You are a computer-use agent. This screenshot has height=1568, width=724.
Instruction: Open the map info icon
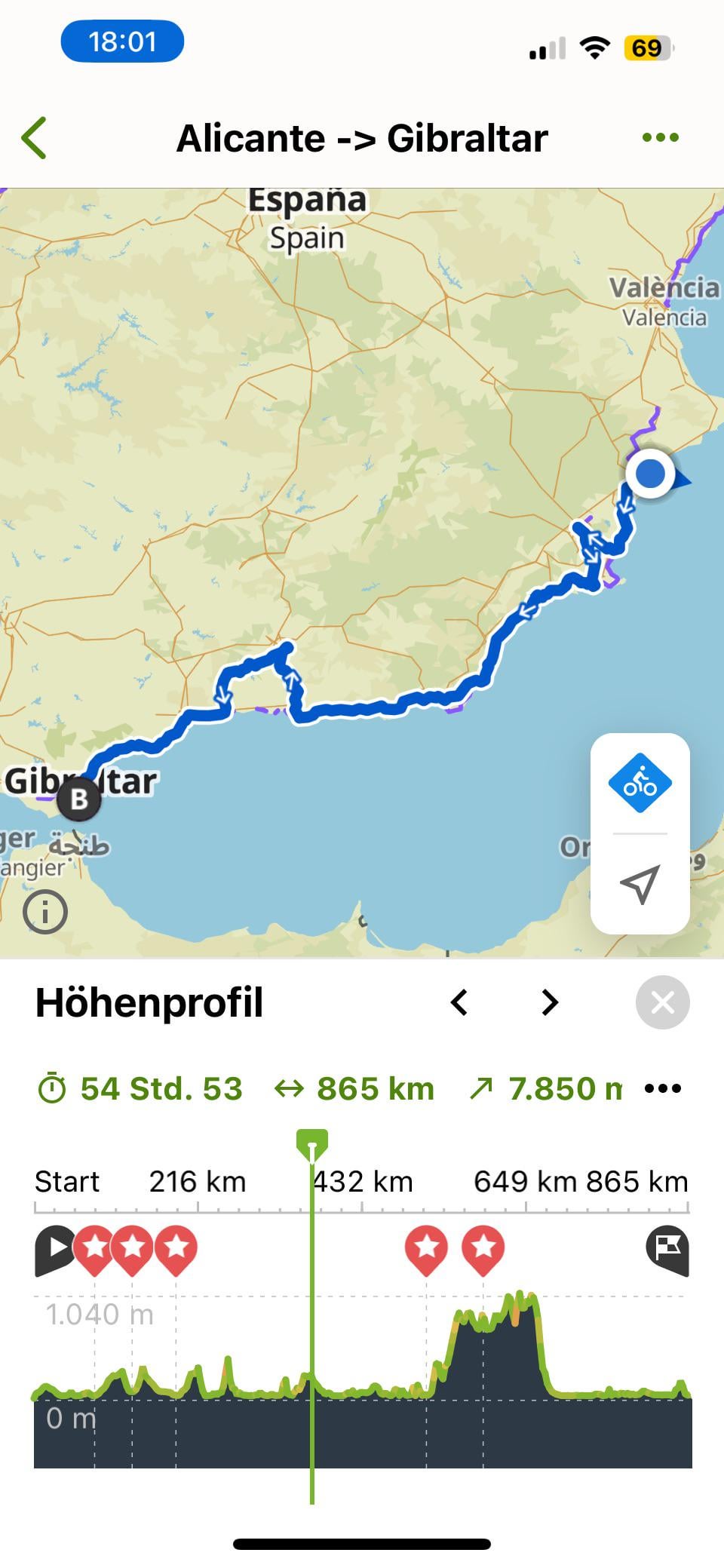[45, 912]
